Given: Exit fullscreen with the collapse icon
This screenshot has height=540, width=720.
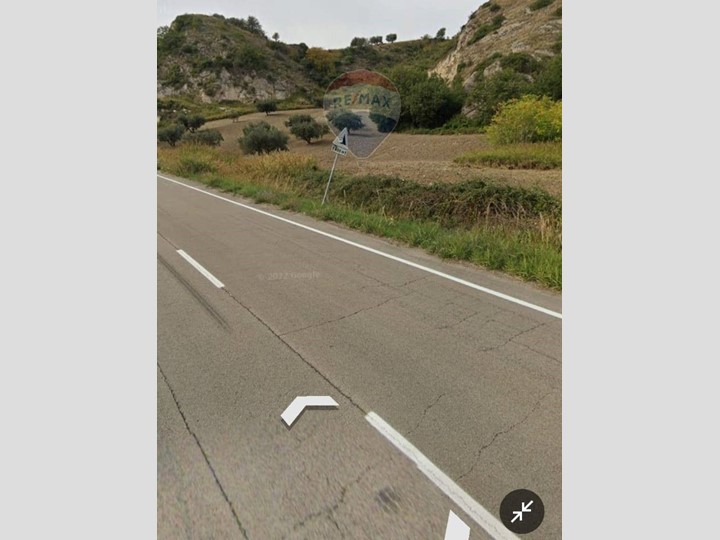Looking at the screenshot, I should click(x=522, y=511).
